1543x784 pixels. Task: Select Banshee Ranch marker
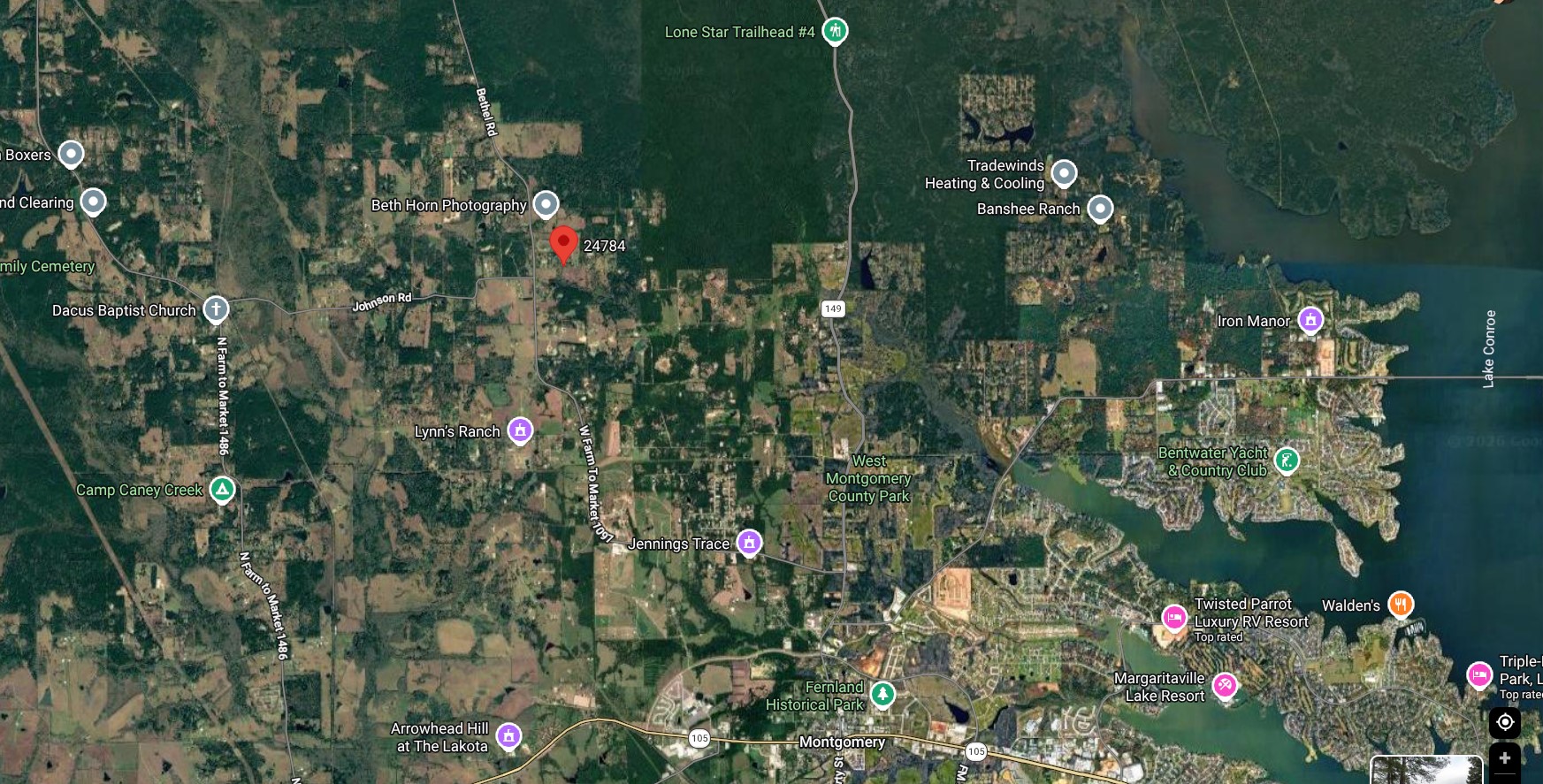click(1100, 209)
